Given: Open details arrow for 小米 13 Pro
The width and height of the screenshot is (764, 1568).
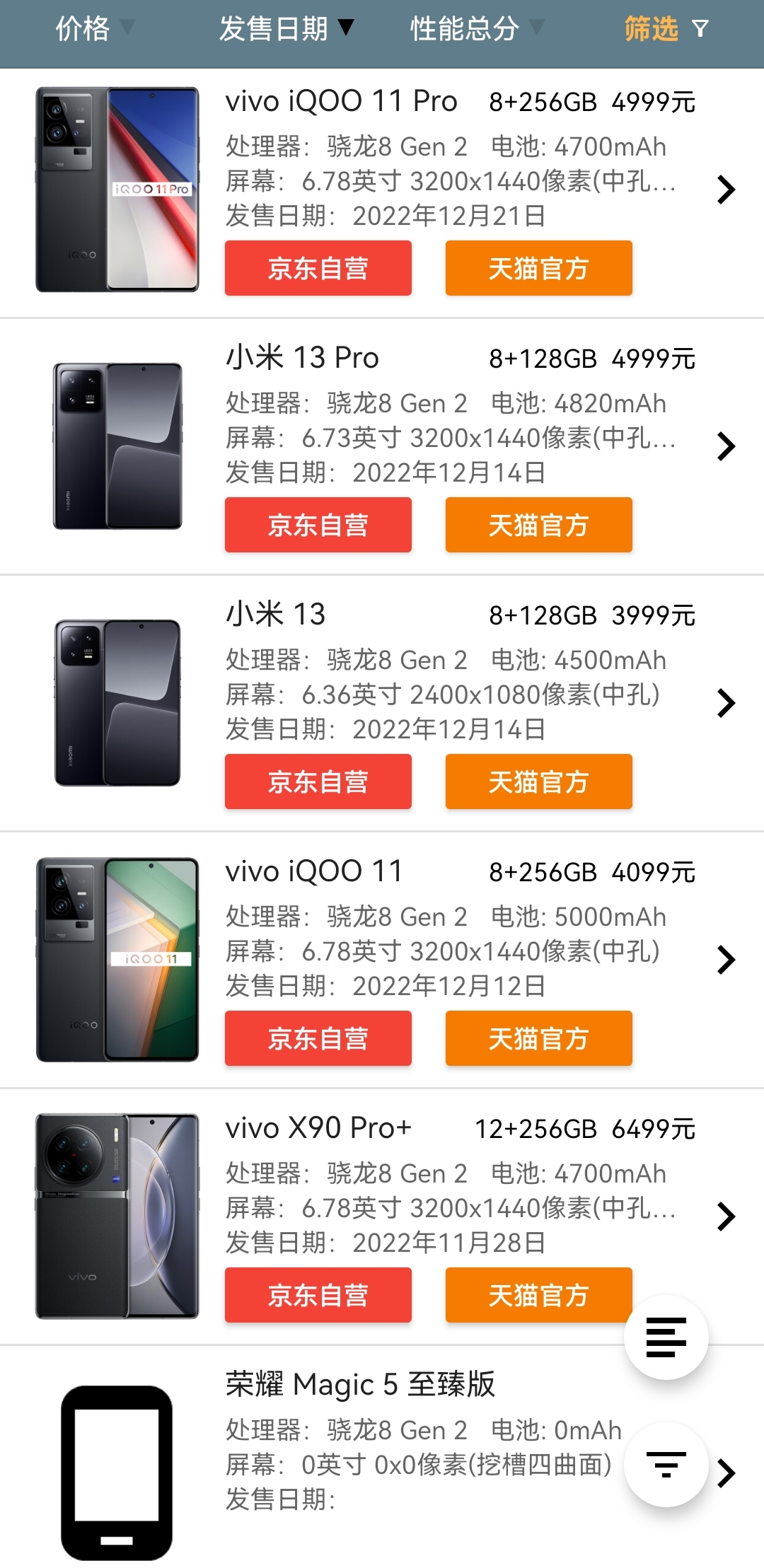Looking at the screenshot, I should [726, 446].
